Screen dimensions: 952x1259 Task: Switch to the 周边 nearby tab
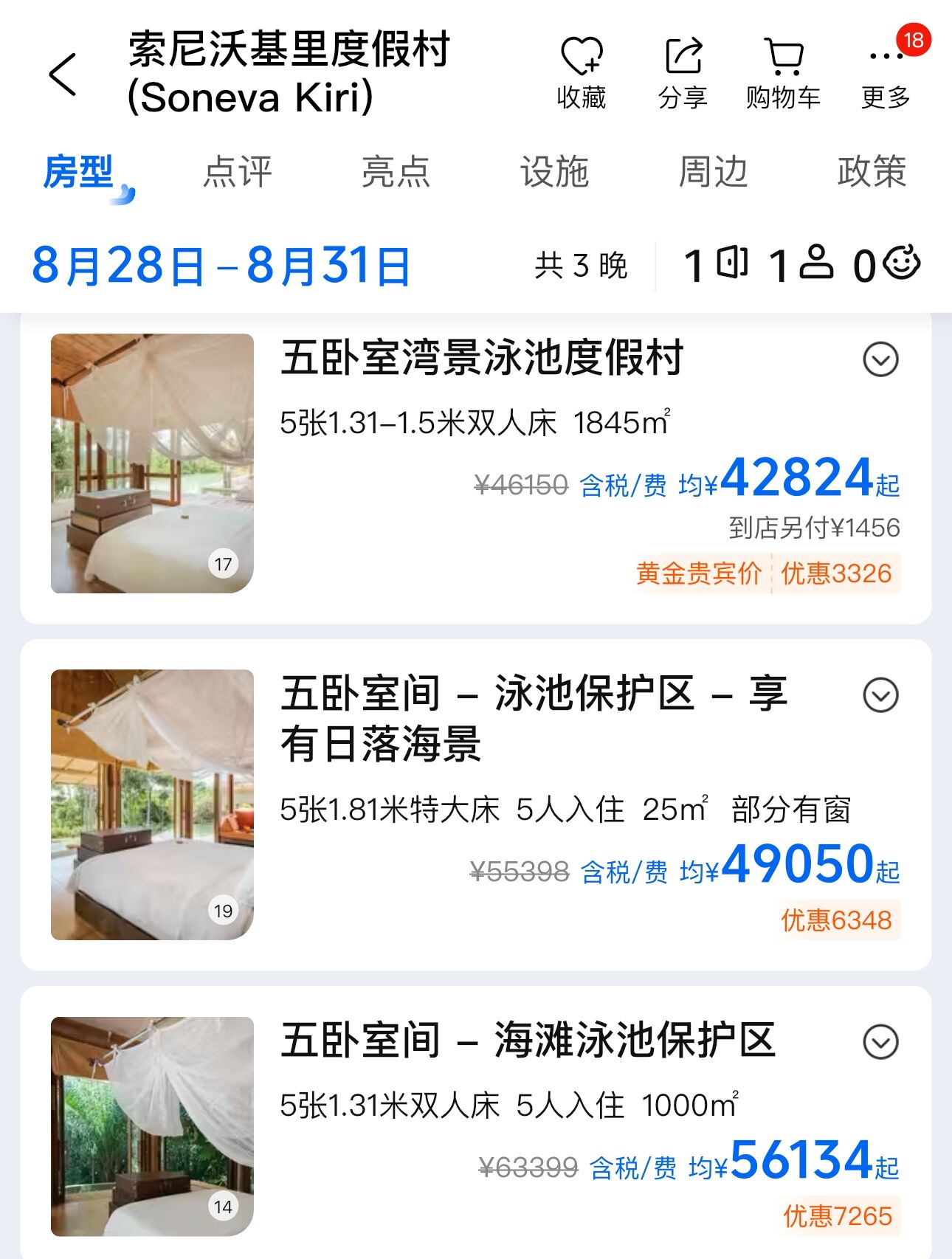(x=714, y=172)
